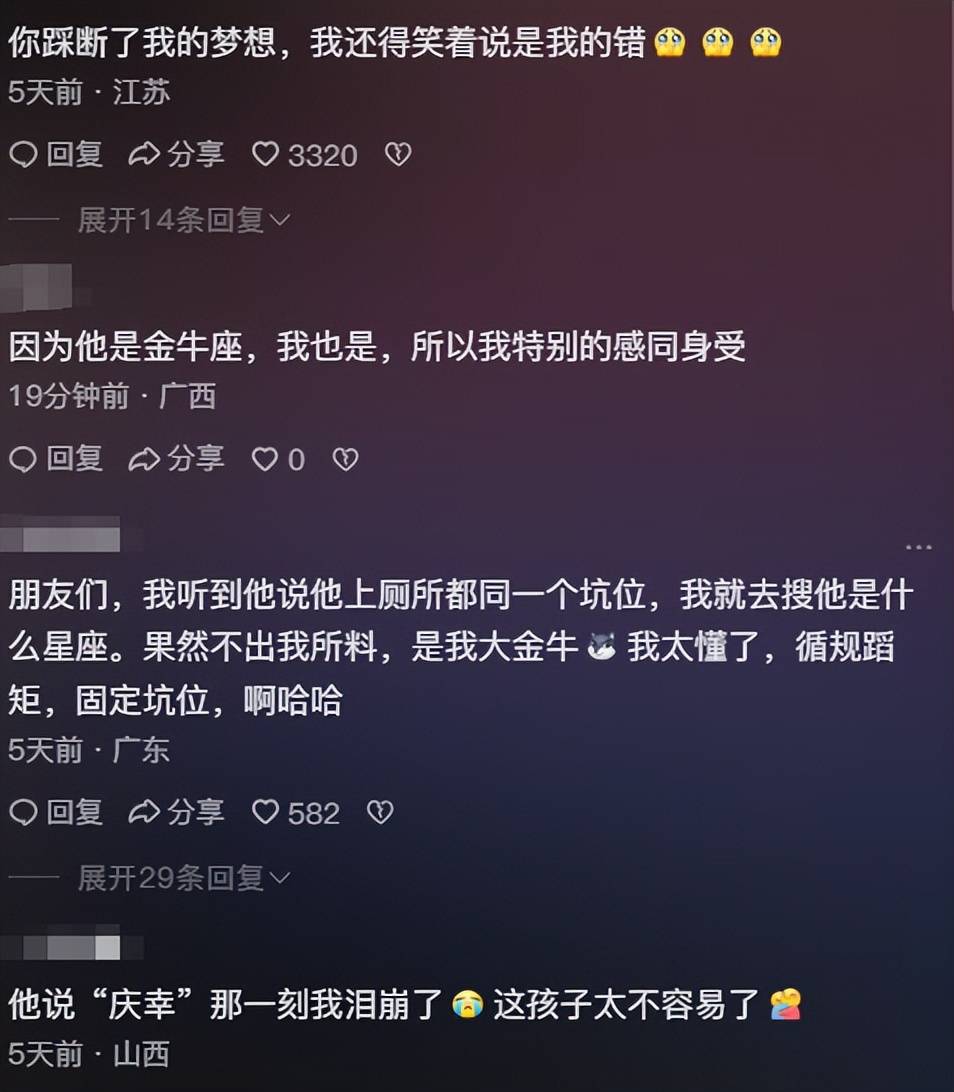Select the share arrow icon under the Jiangsu comment
Image resolution: width=954 pixels, height=1092 pixels.
147,155
